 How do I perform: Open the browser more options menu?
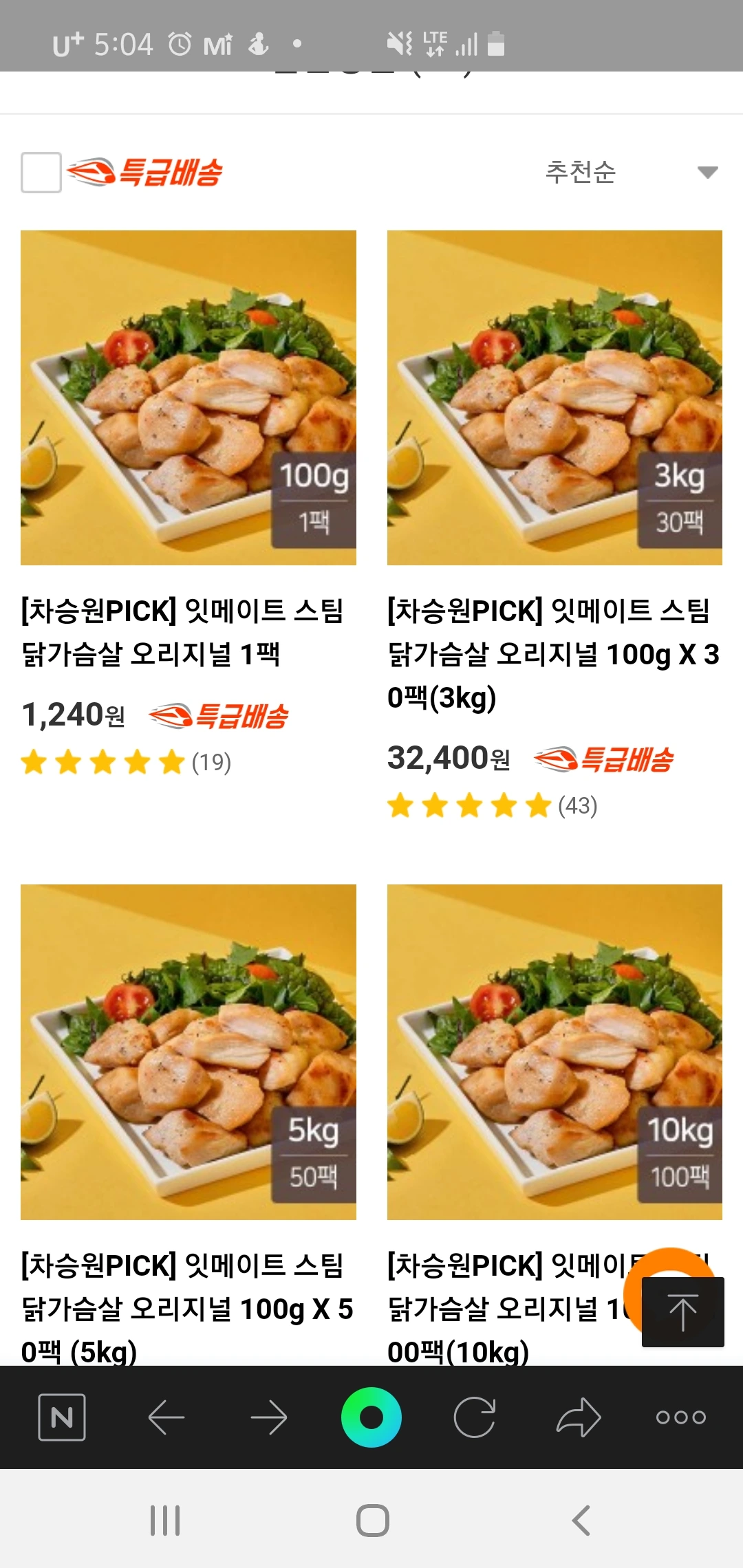point(680,1417)
